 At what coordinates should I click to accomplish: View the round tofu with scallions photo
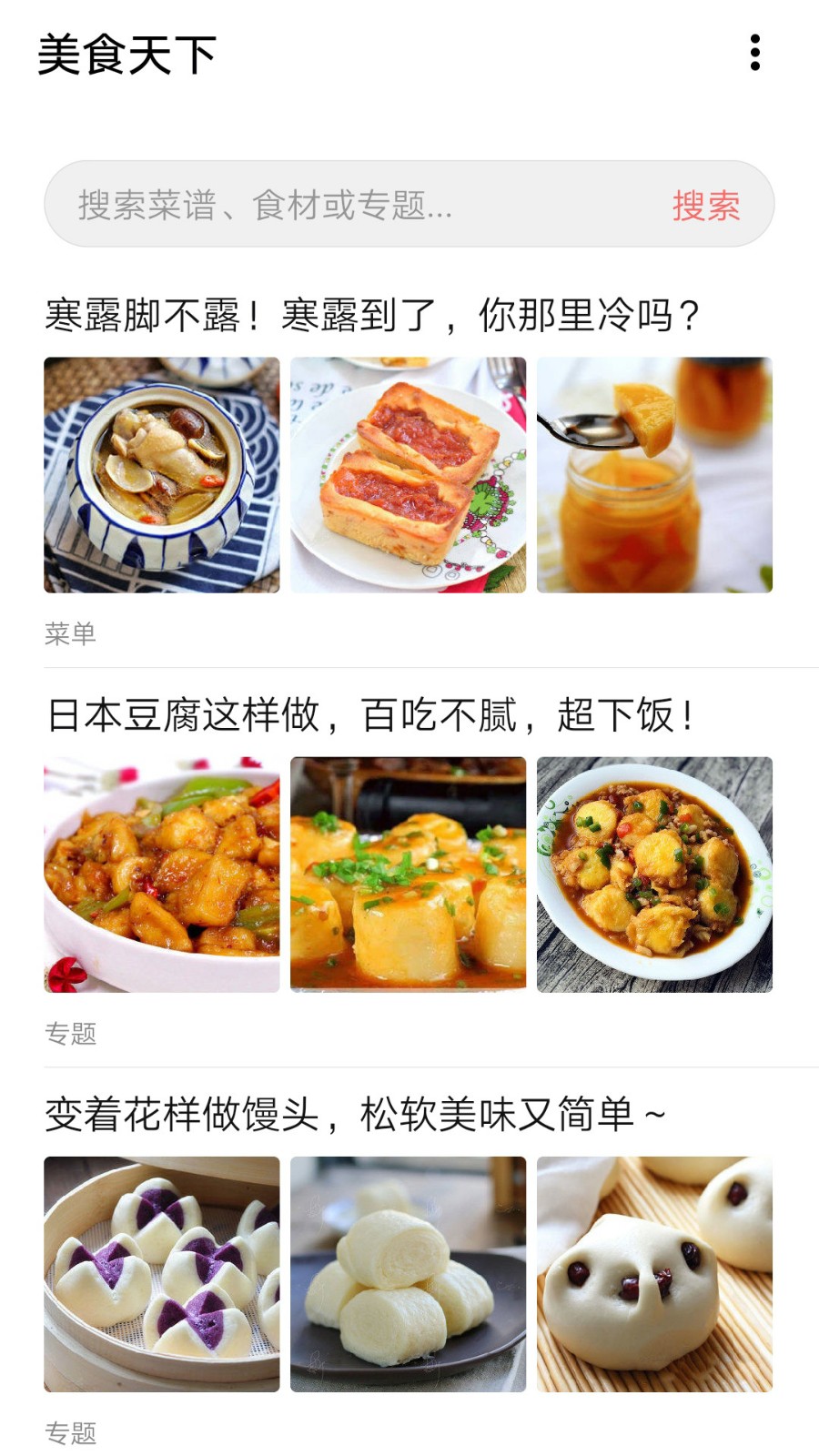tap(408, 875)
